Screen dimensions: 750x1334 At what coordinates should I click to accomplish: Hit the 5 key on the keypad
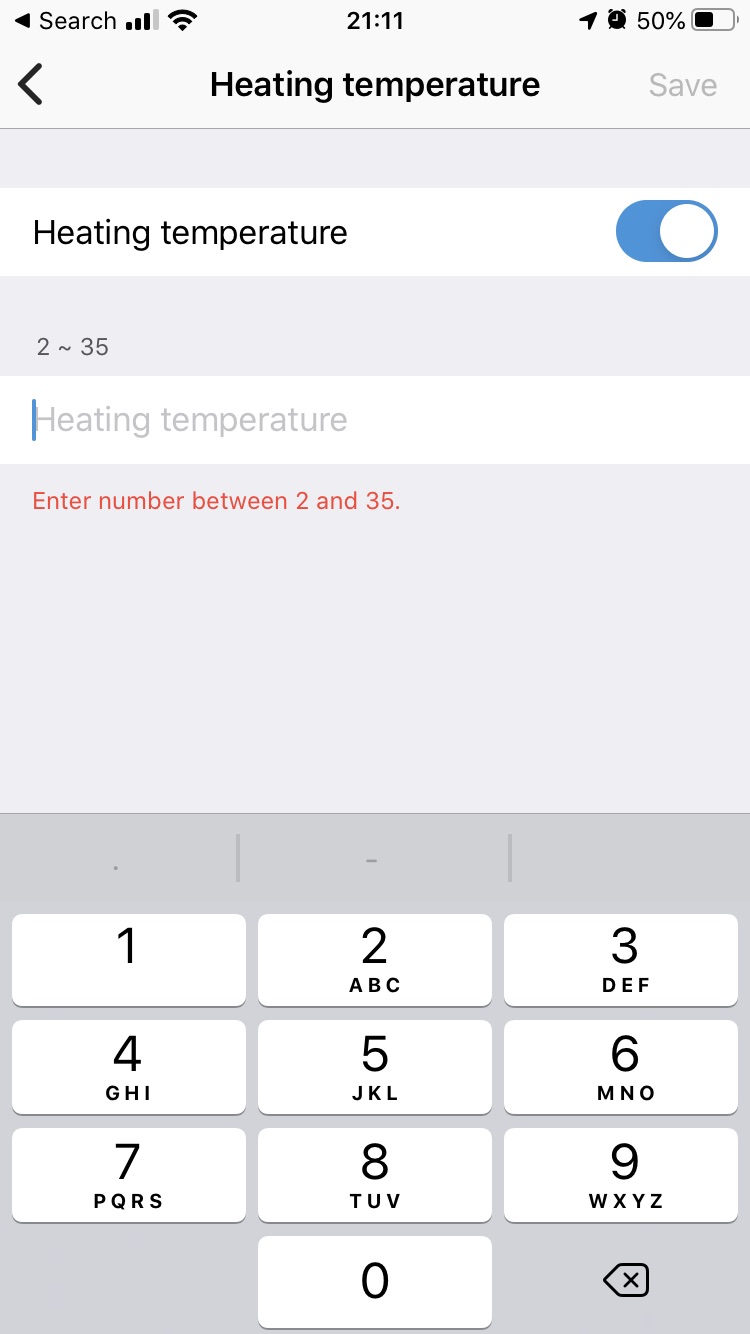(x=375, y=1067)
